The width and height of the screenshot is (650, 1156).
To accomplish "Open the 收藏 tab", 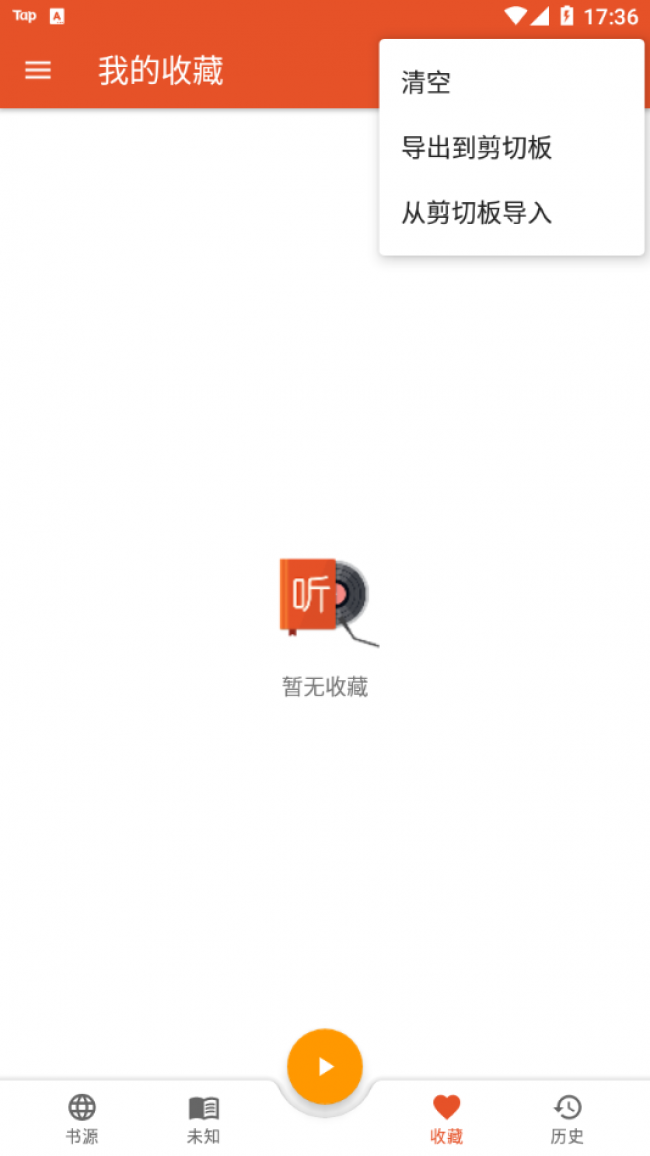I will 447,1119.
